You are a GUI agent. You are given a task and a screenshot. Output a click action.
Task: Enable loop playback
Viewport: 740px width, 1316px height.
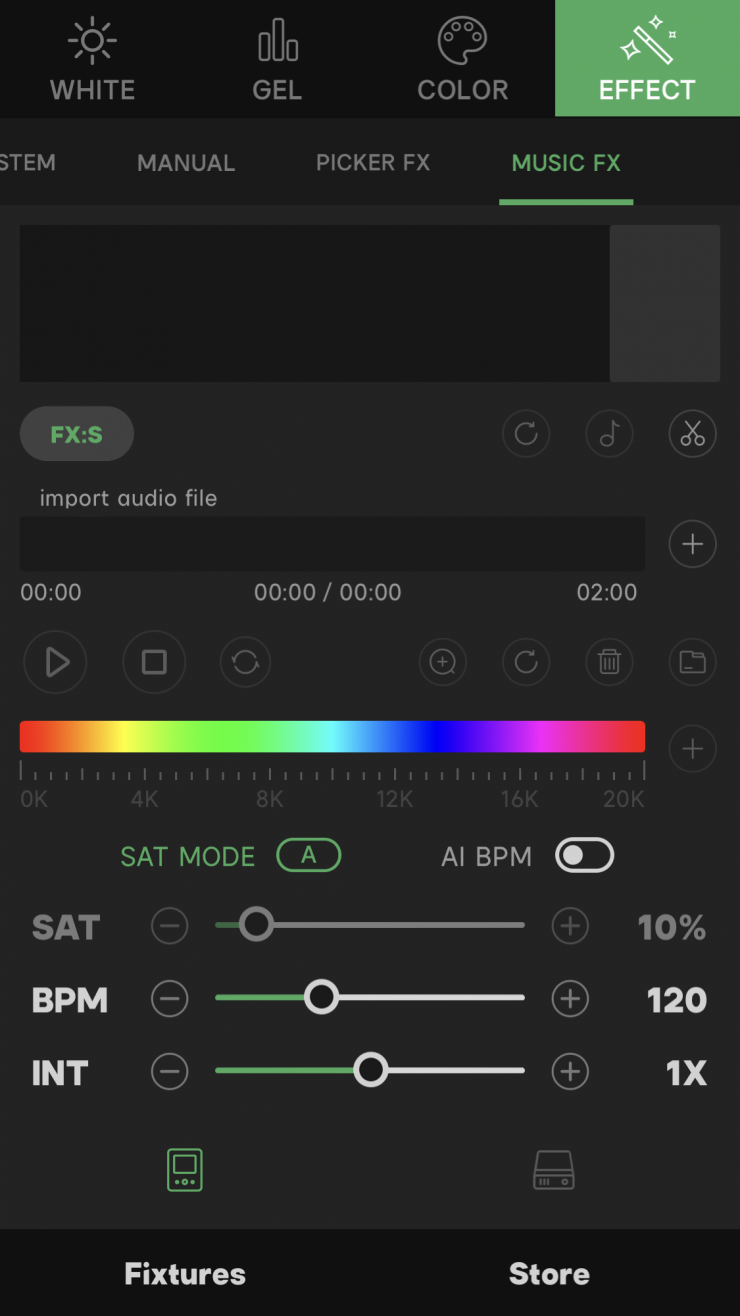tap(246, 662)
